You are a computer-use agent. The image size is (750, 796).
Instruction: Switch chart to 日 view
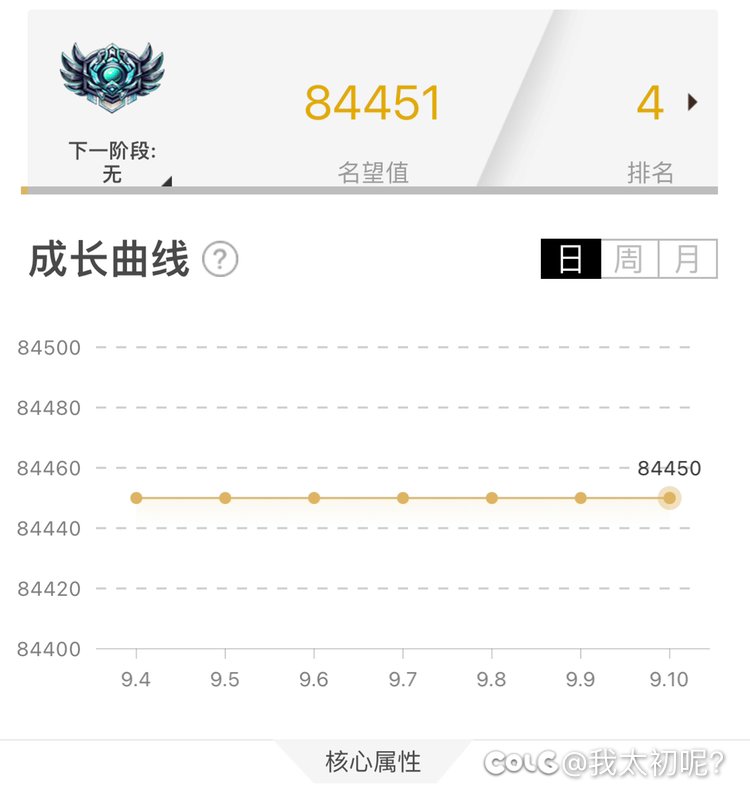(x=571, y=259)
